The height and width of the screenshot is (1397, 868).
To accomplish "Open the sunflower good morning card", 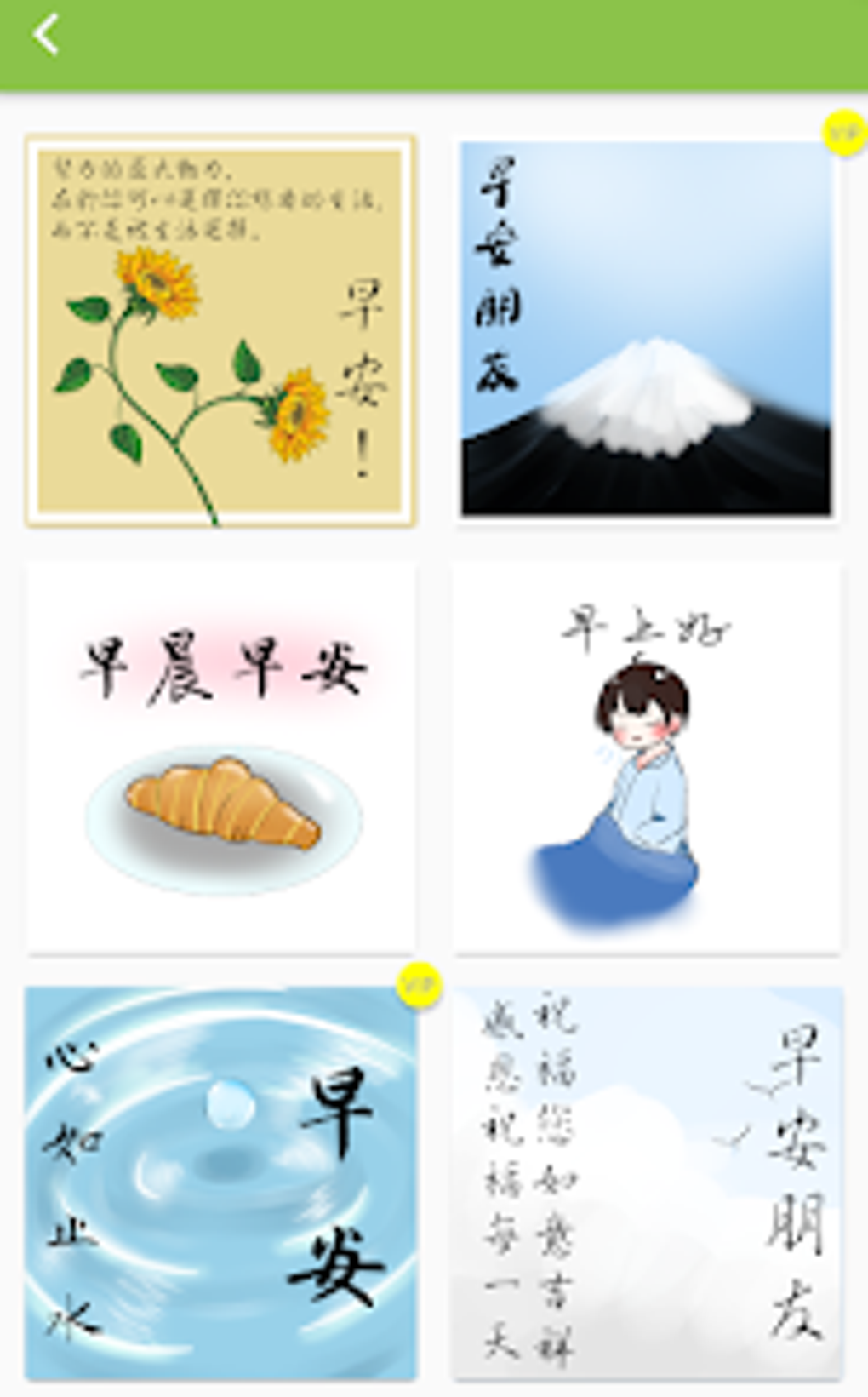I will click(x=220, y=330).
